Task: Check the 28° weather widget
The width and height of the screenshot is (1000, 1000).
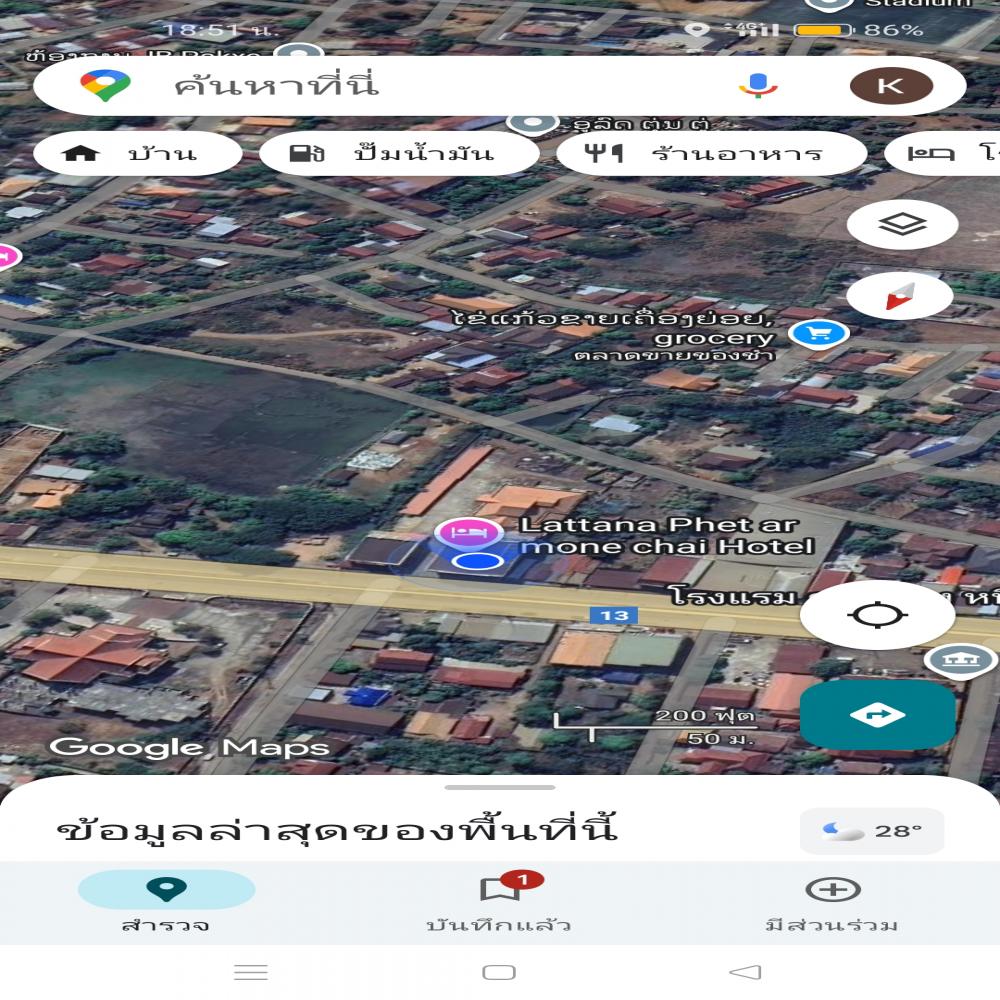Action: coord(872,831)
